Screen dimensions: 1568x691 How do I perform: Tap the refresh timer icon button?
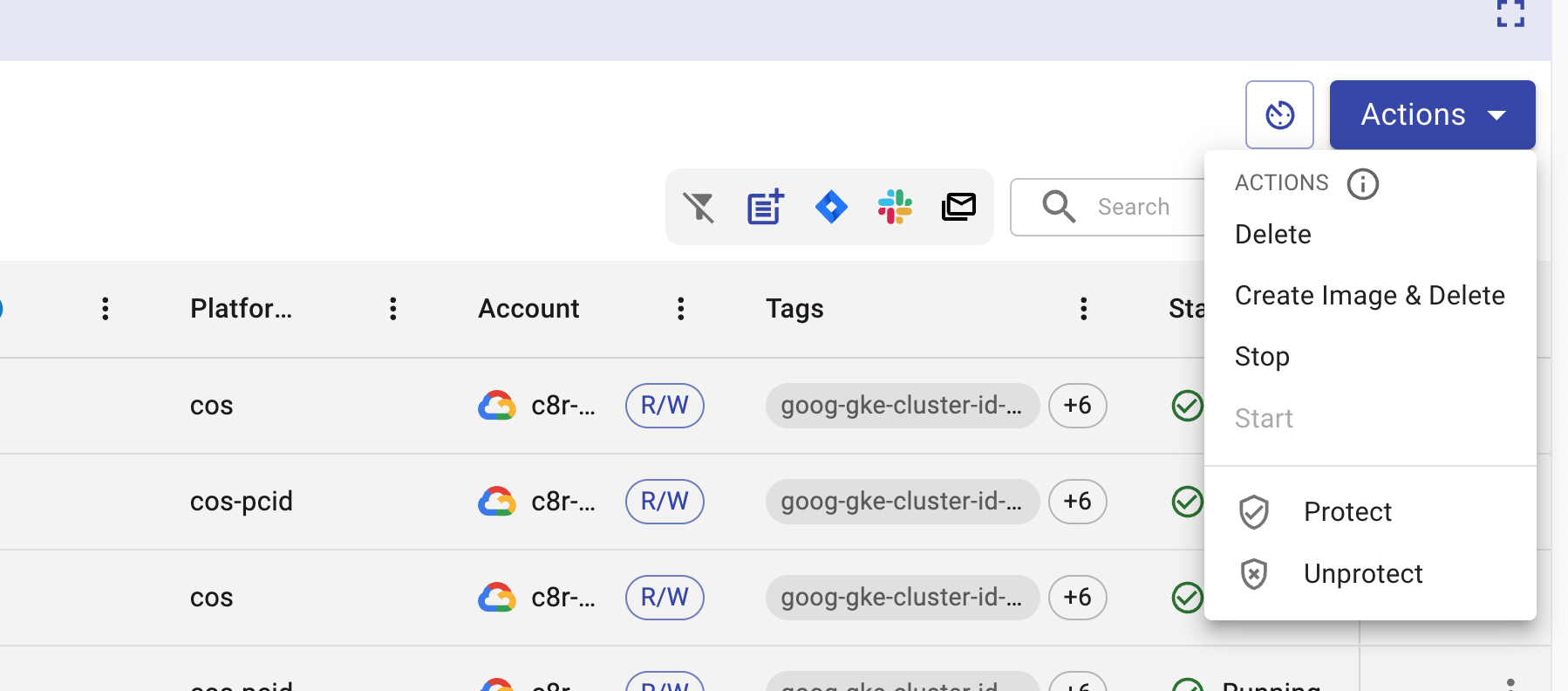(1279, 114)
